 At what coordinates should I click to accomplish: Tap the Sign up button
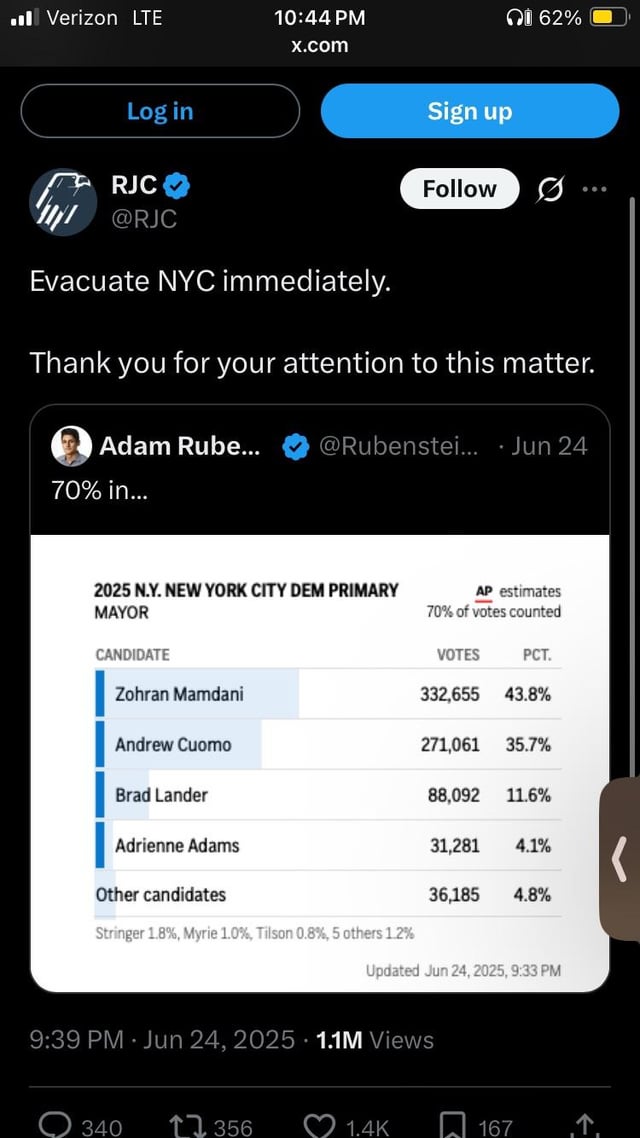click(x=469, y=111)
